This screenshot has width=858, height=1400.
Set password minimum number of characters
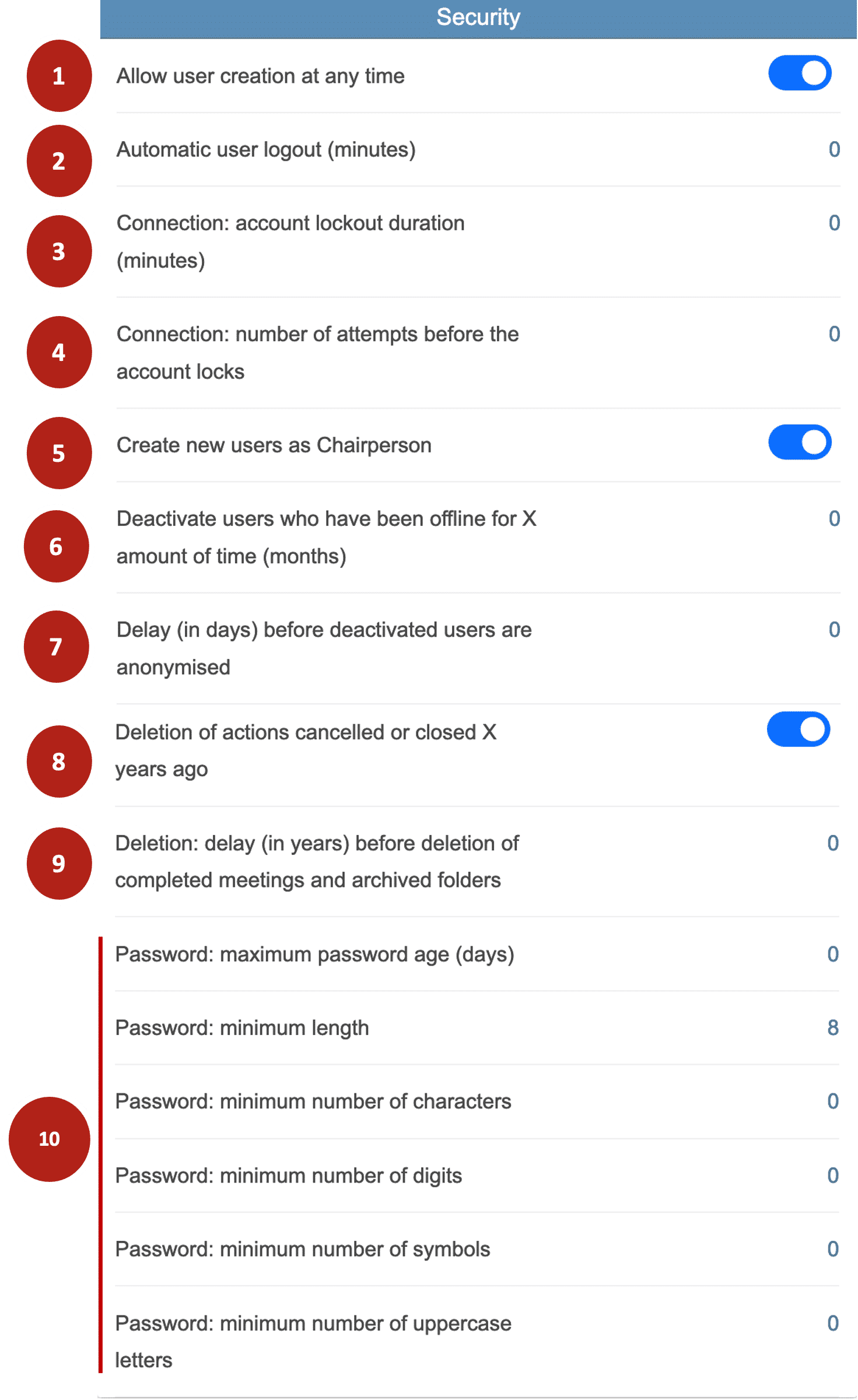click(x=833, y=1101)
